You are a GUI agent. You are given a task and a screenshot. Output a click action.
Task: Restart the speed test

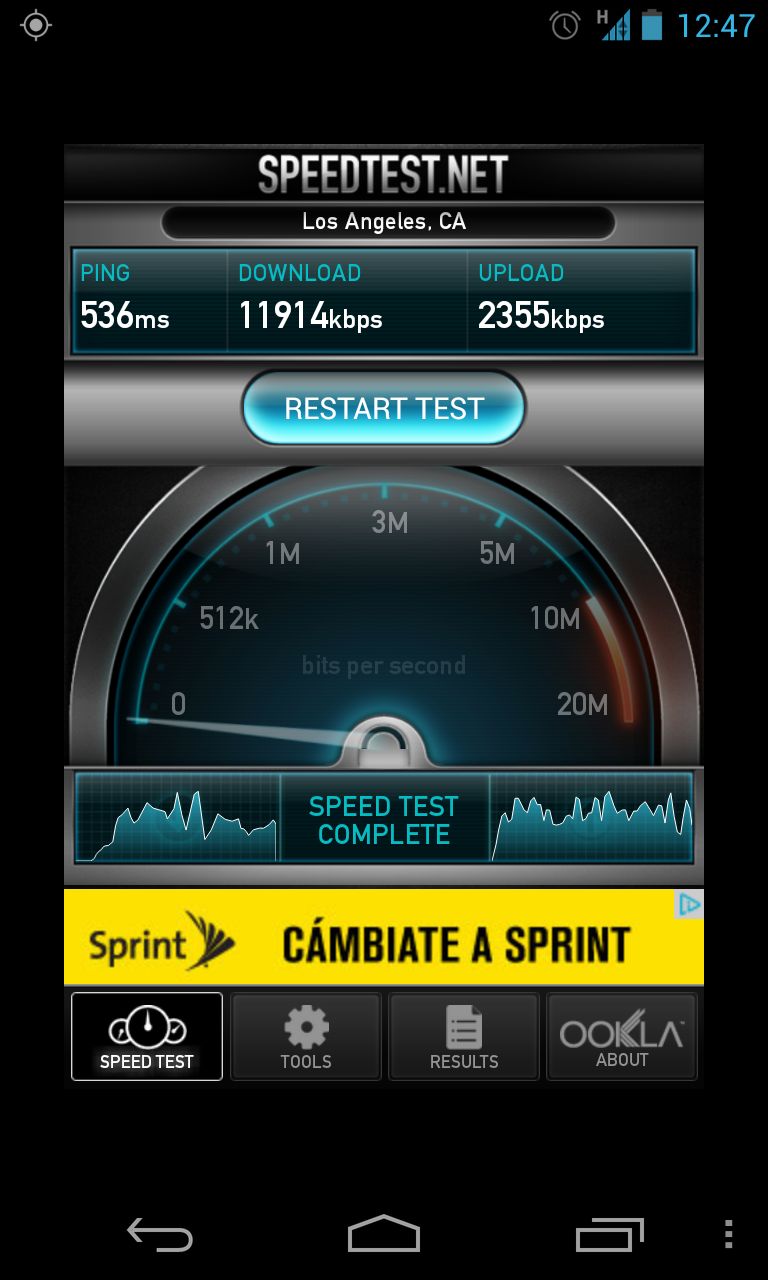[x=384, y=408]
